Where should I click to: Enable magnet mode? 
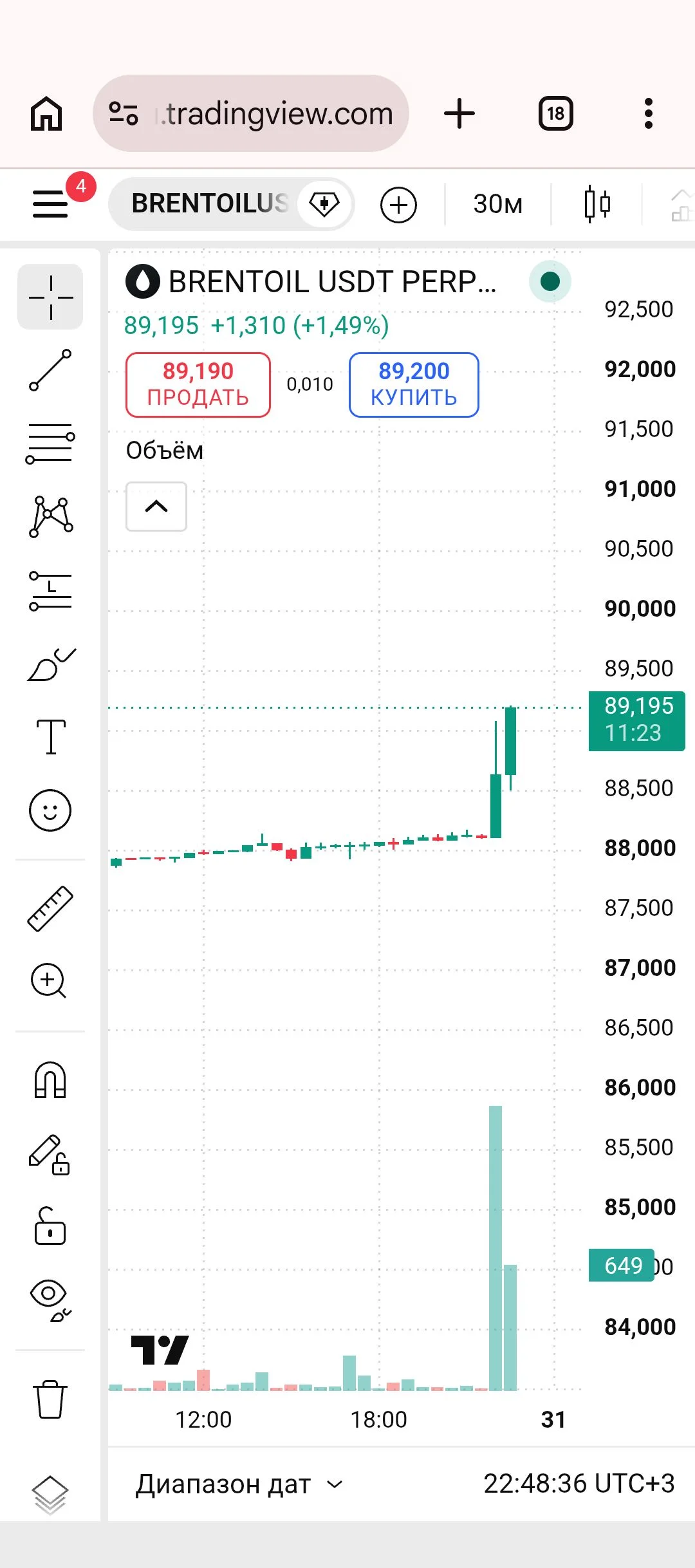(x=50, y=1079)
